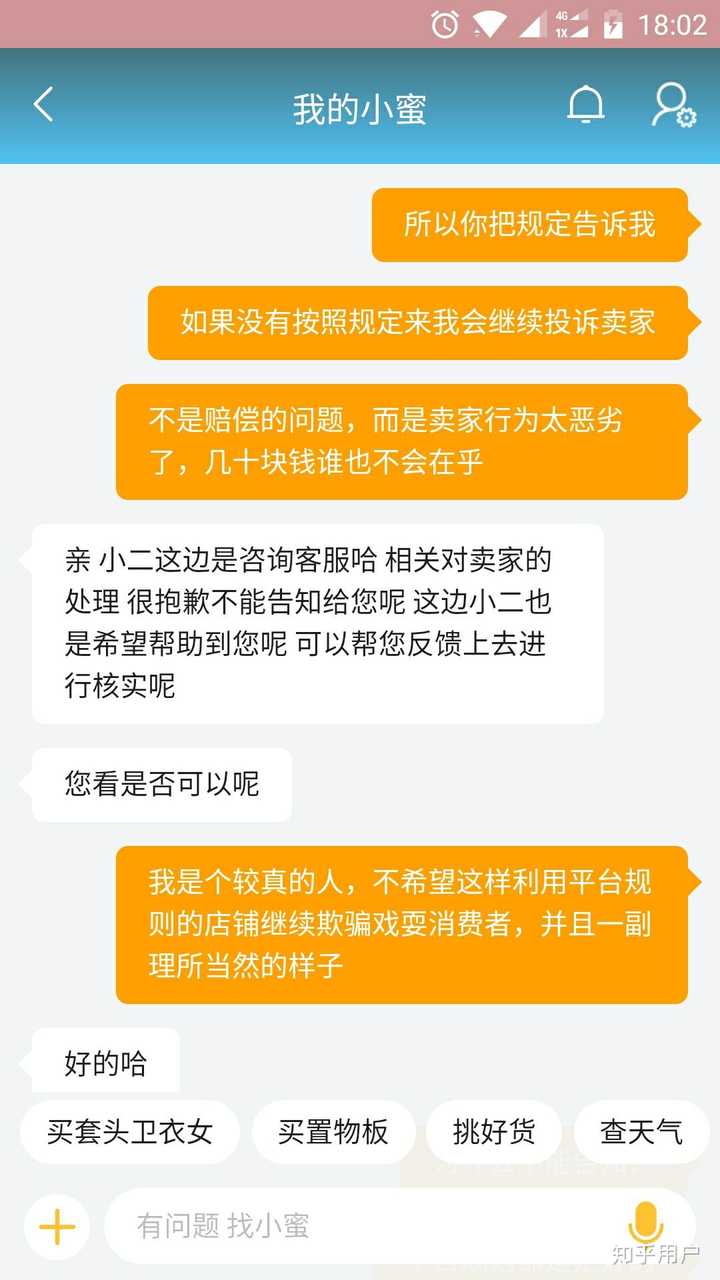Screen dimensions: 720x1280
Task: Focus the 有问题 找小蜜 message field
Action: point(360,1226)
